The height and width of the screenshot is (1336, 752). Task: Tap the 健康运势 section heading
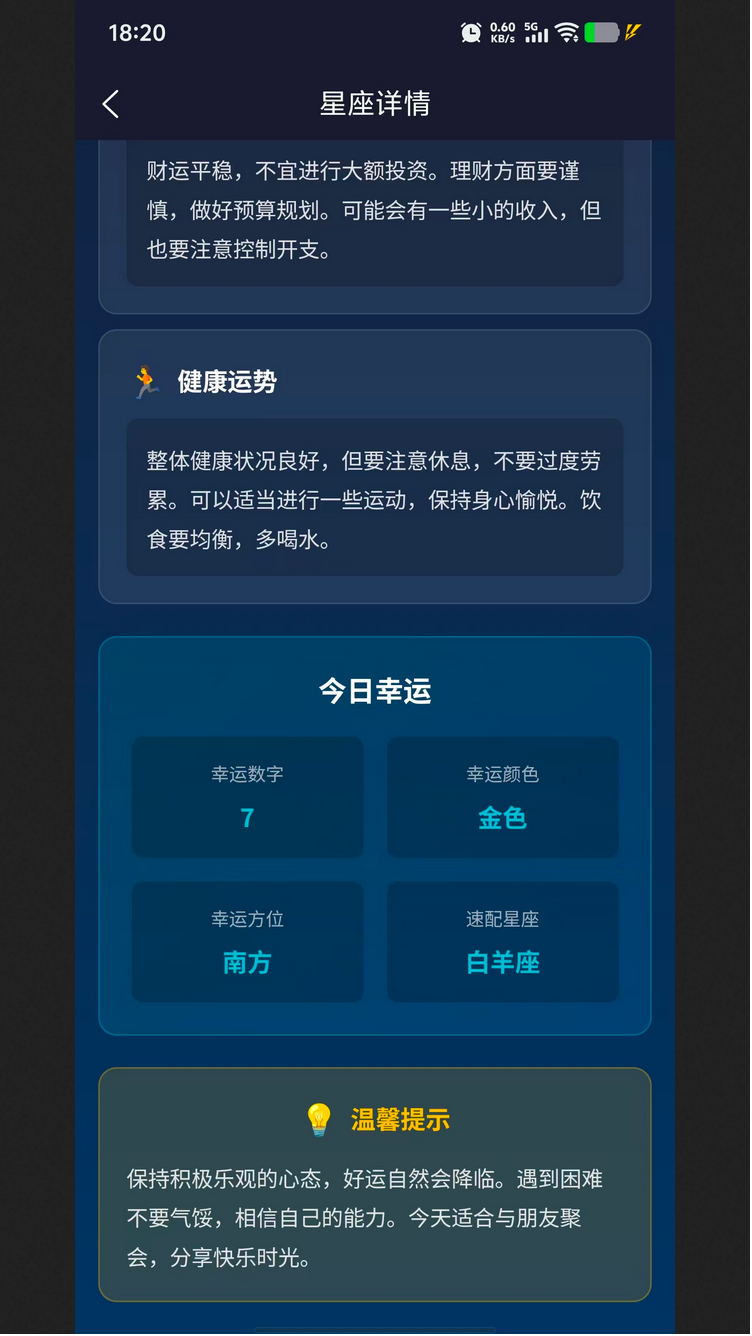click(x=228, y=380)
